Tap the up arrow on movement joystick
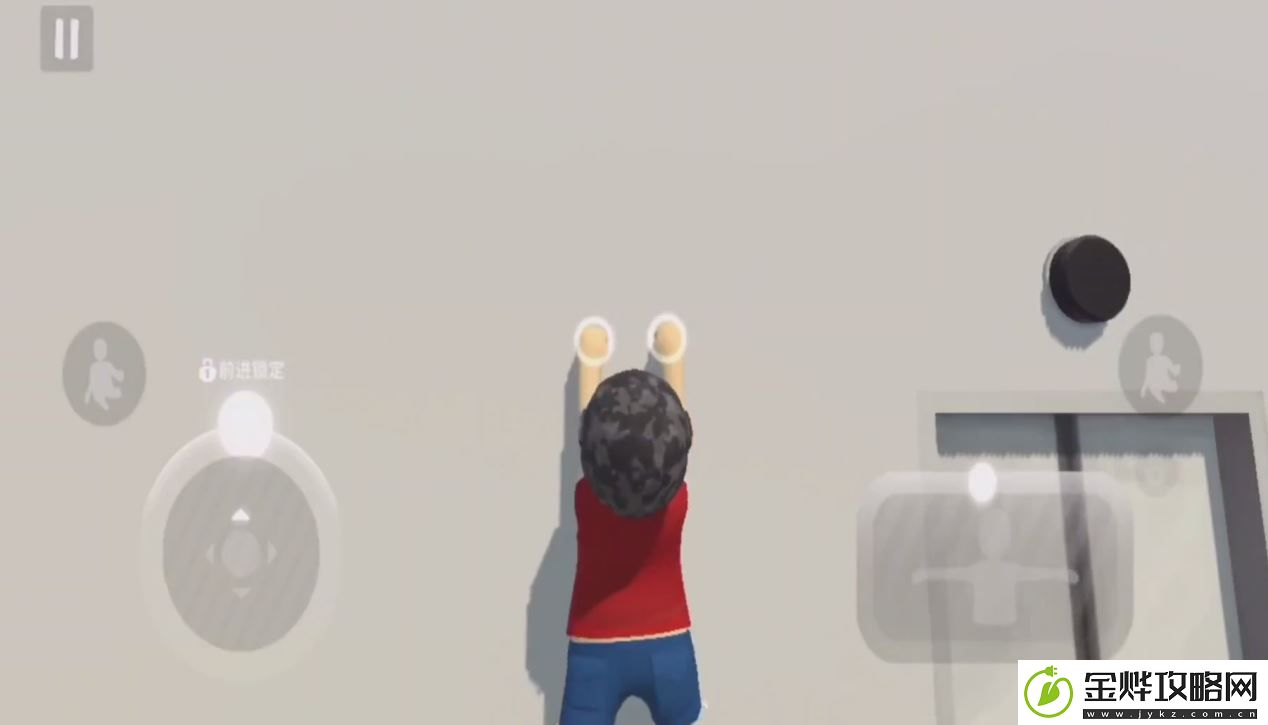 240,516
